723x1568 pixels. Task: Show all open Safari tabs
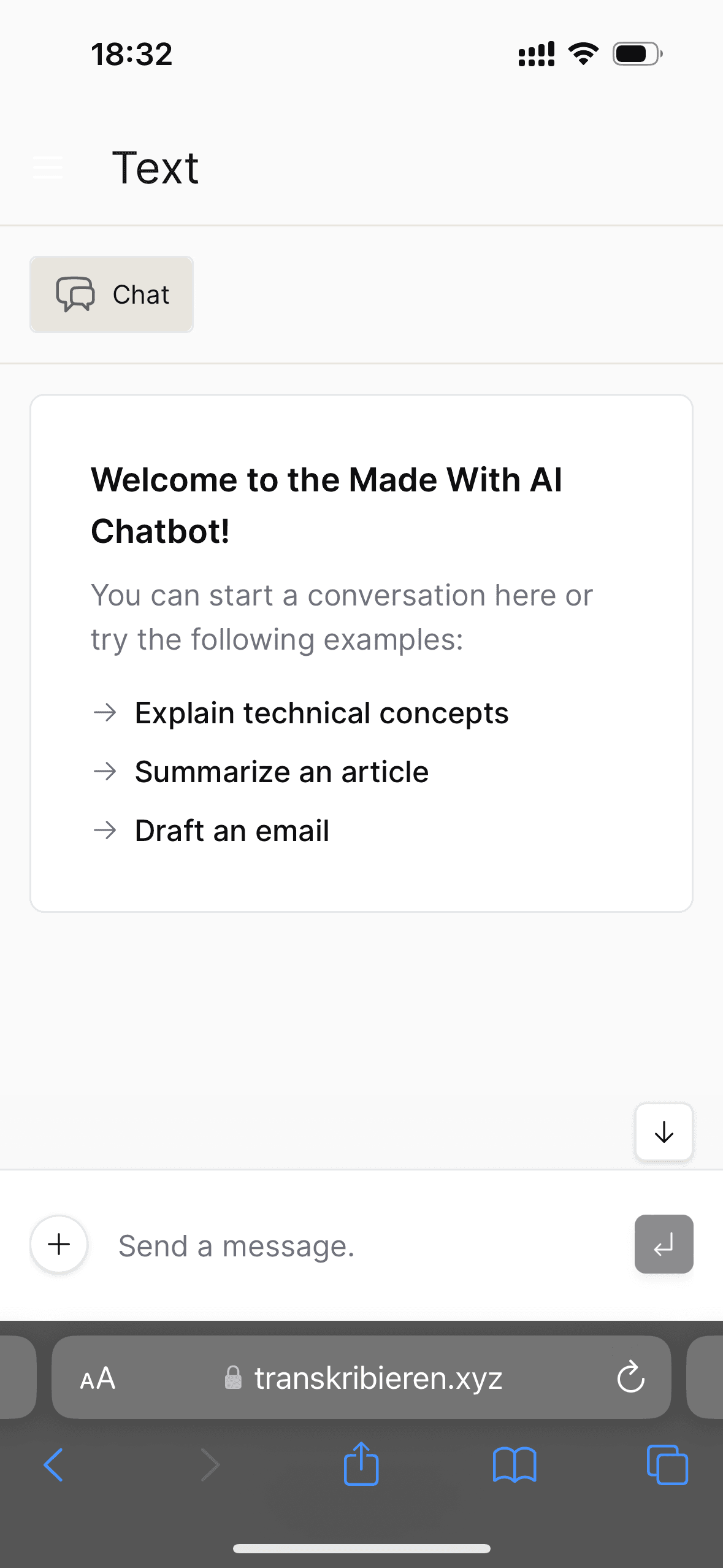(x=667, y=1465)
